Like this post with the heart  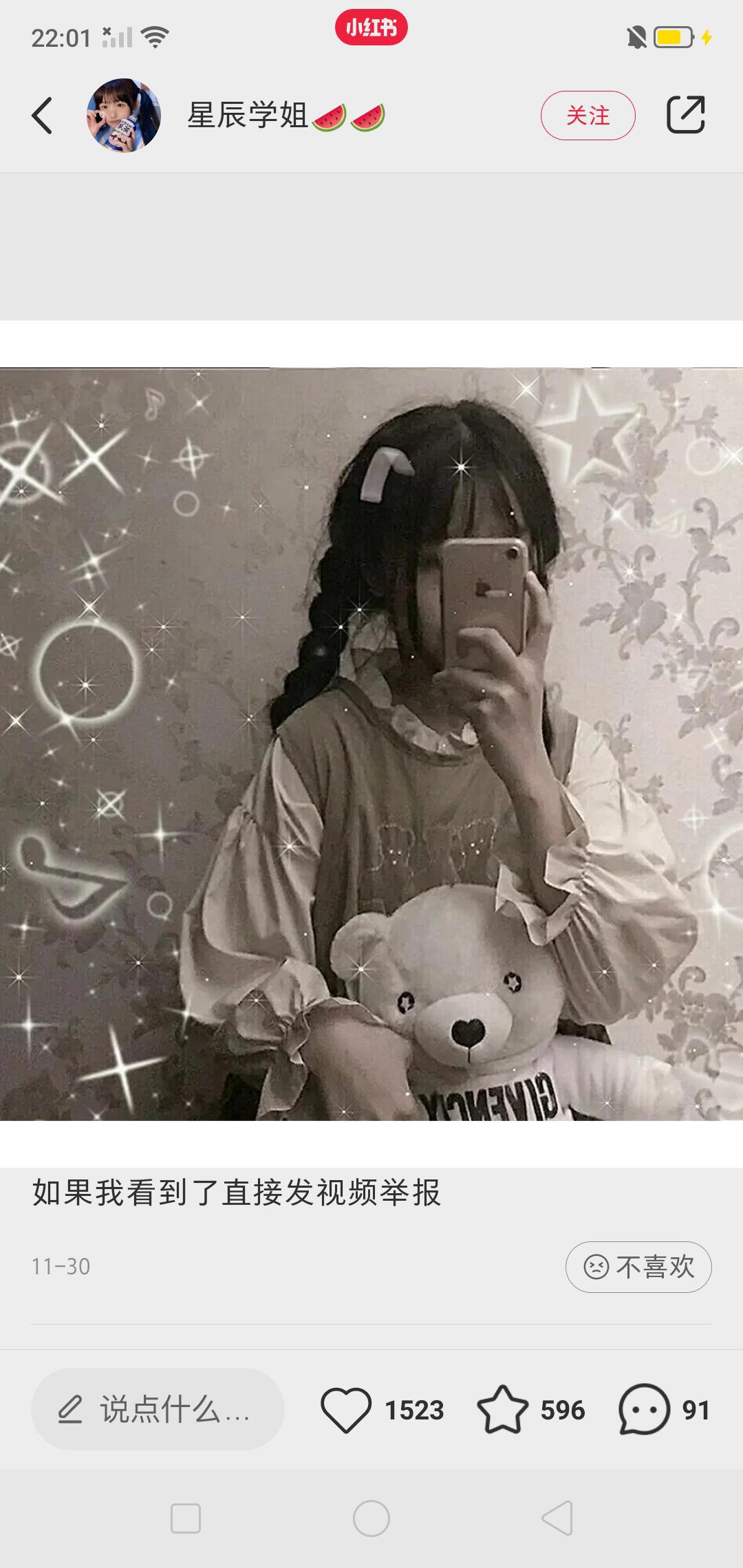click(x=346, y=1410)
